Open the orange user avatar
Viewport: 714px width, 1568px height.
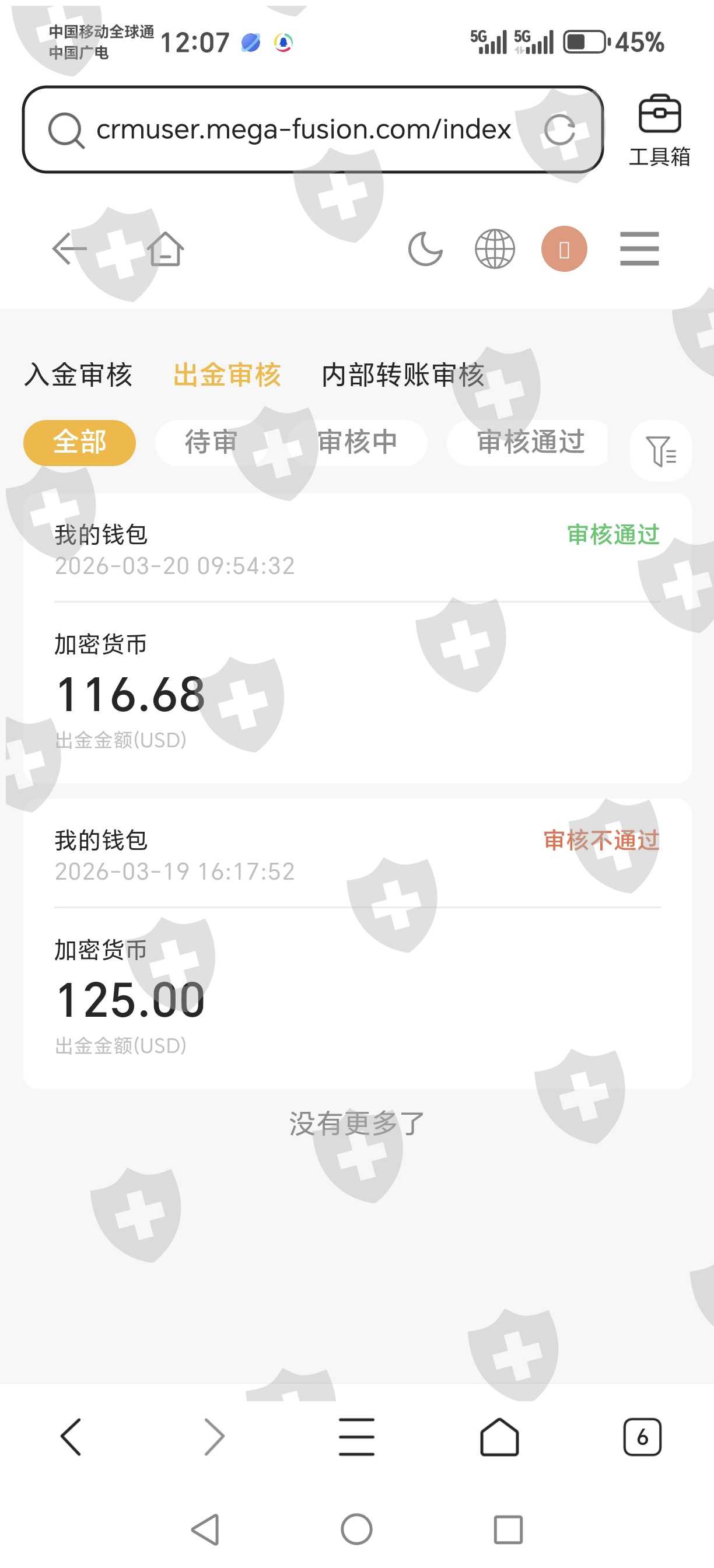click(x=564, y=249)
